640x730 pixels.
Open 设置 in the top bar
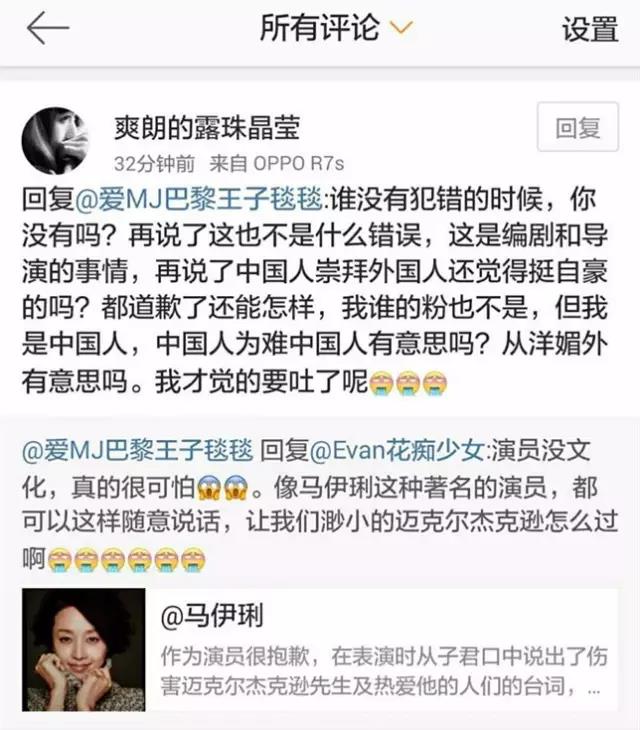589,29
